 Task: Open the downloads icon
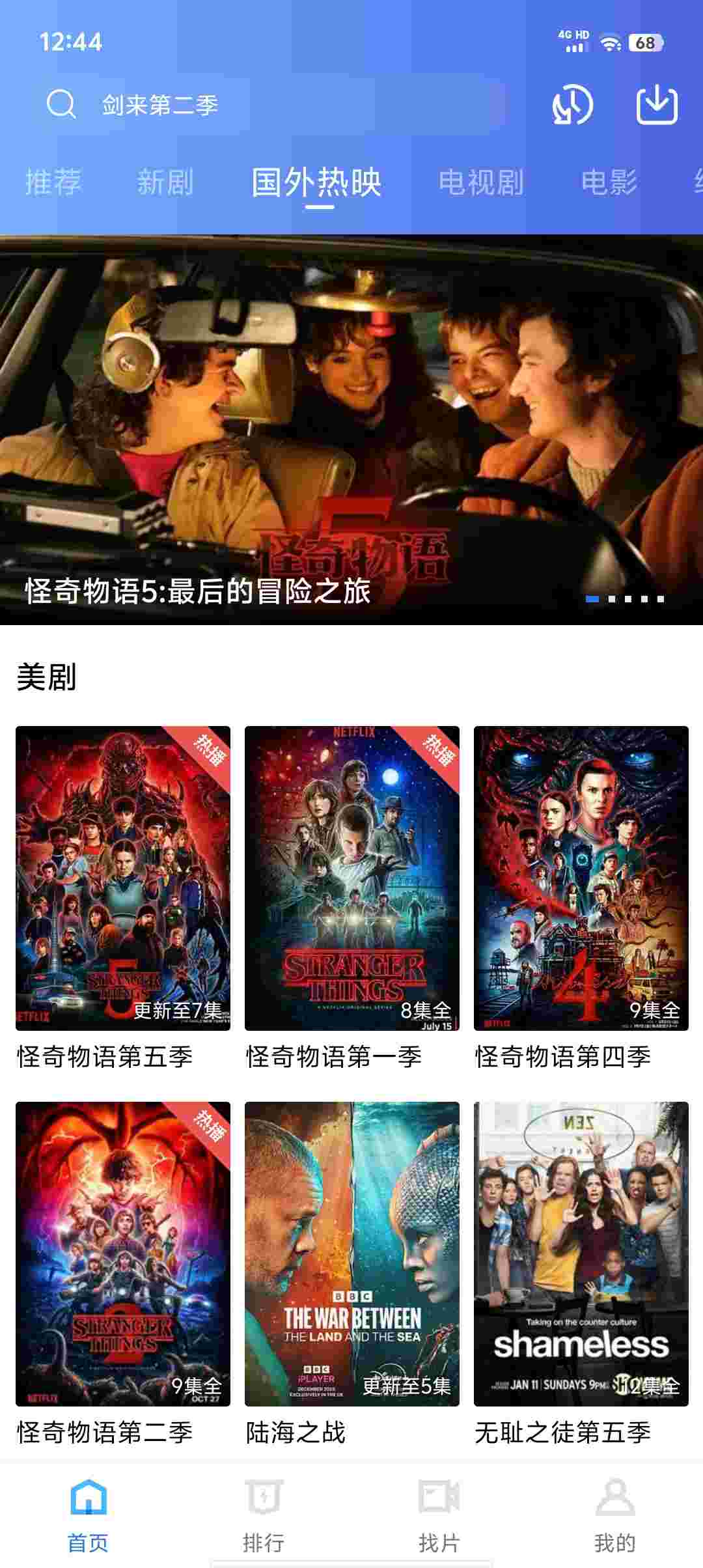(657, 105)
